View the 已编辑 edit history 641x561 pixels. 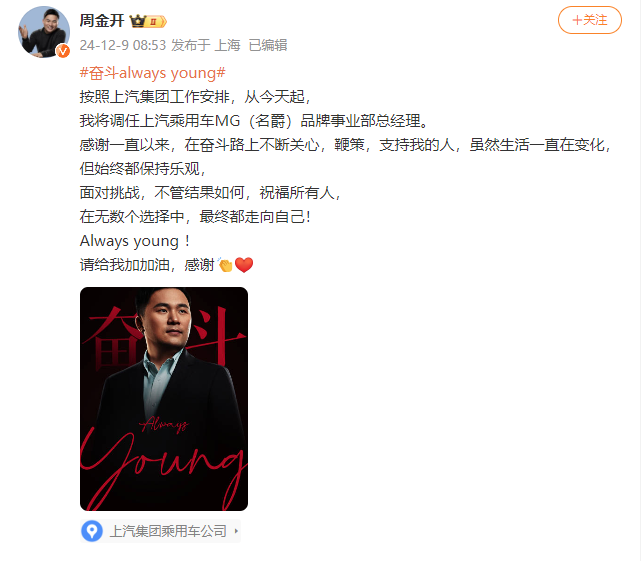267,44
